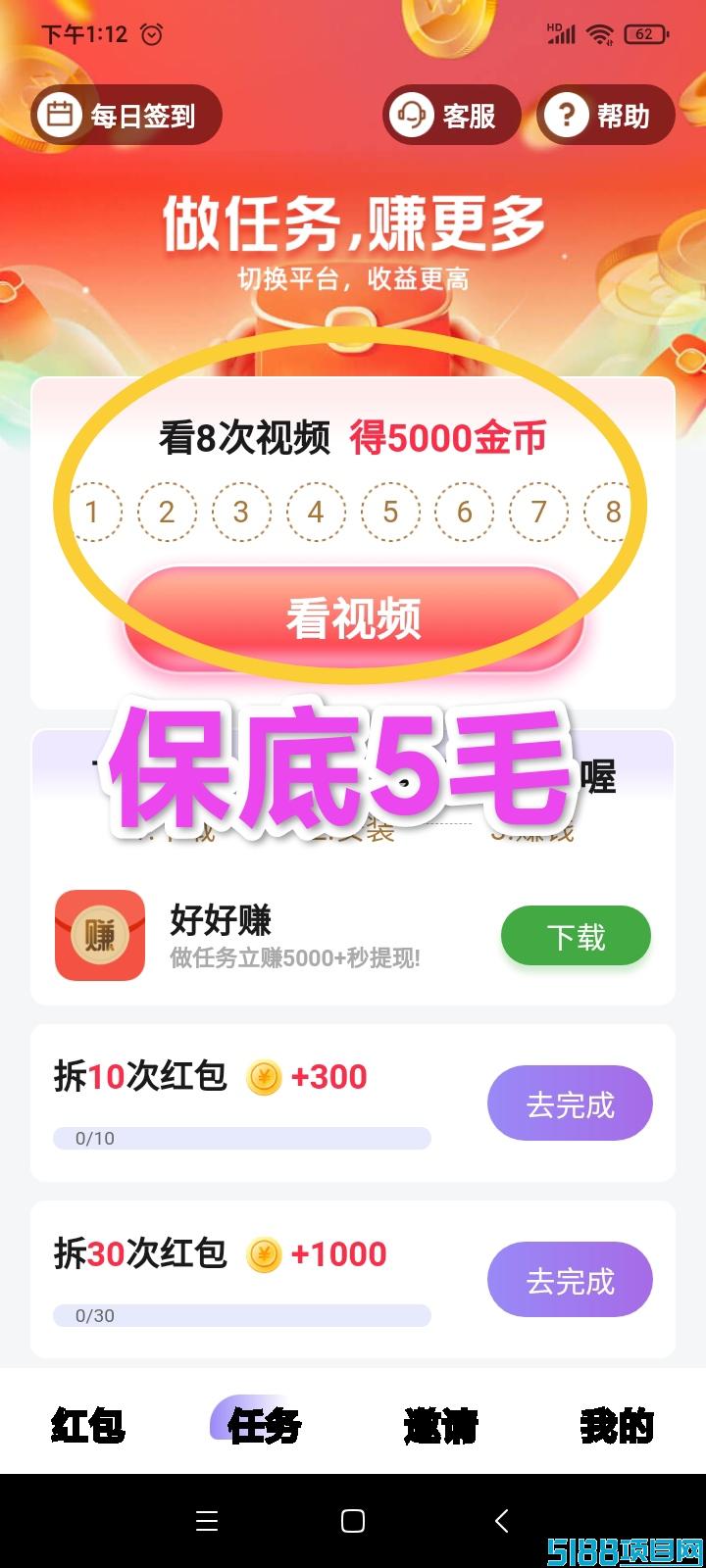Open the 我的 tab
This screenshot has height=1568, width=706.
point(616,1426)
